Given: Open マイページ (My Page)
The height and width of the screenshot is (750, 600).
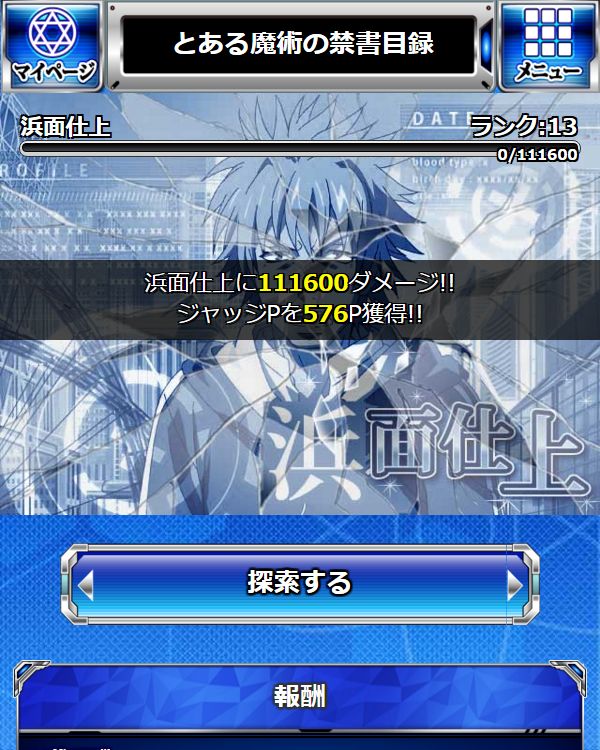Looking at the screenshot, I should 54,46.
